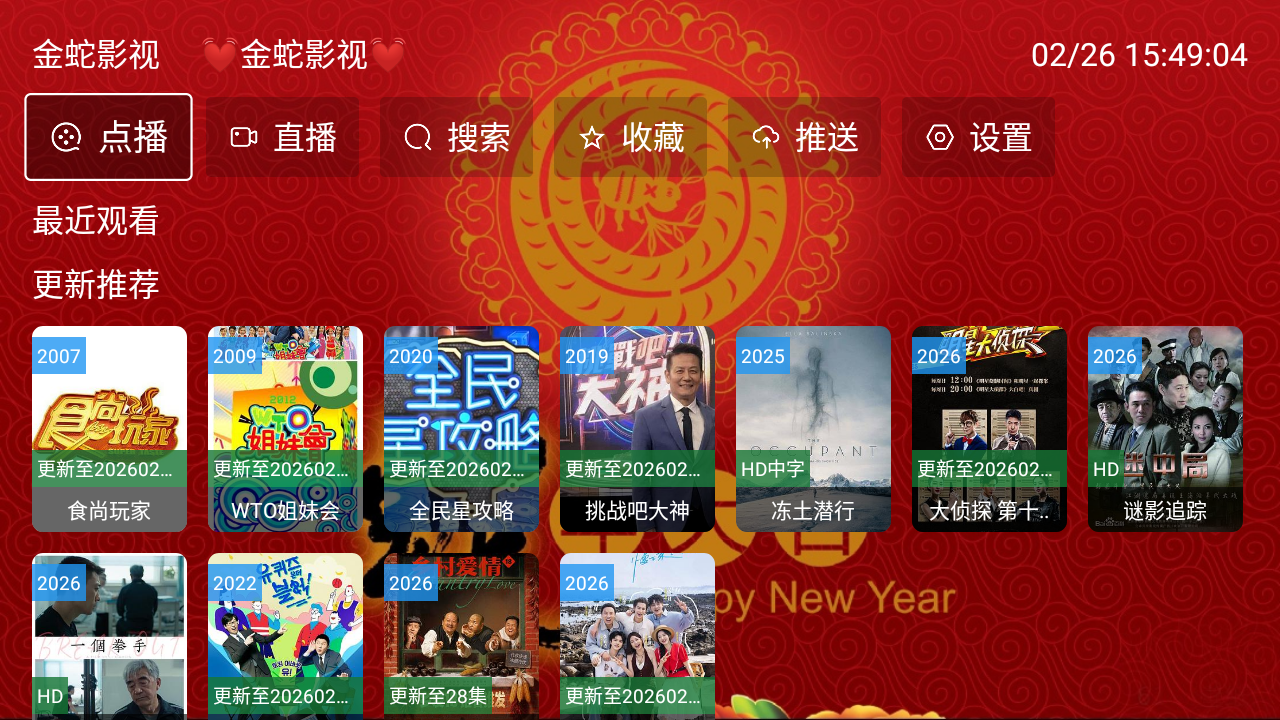Open the 2022 Korean variety show poster

pyautogui.click(x=285, y=635)
